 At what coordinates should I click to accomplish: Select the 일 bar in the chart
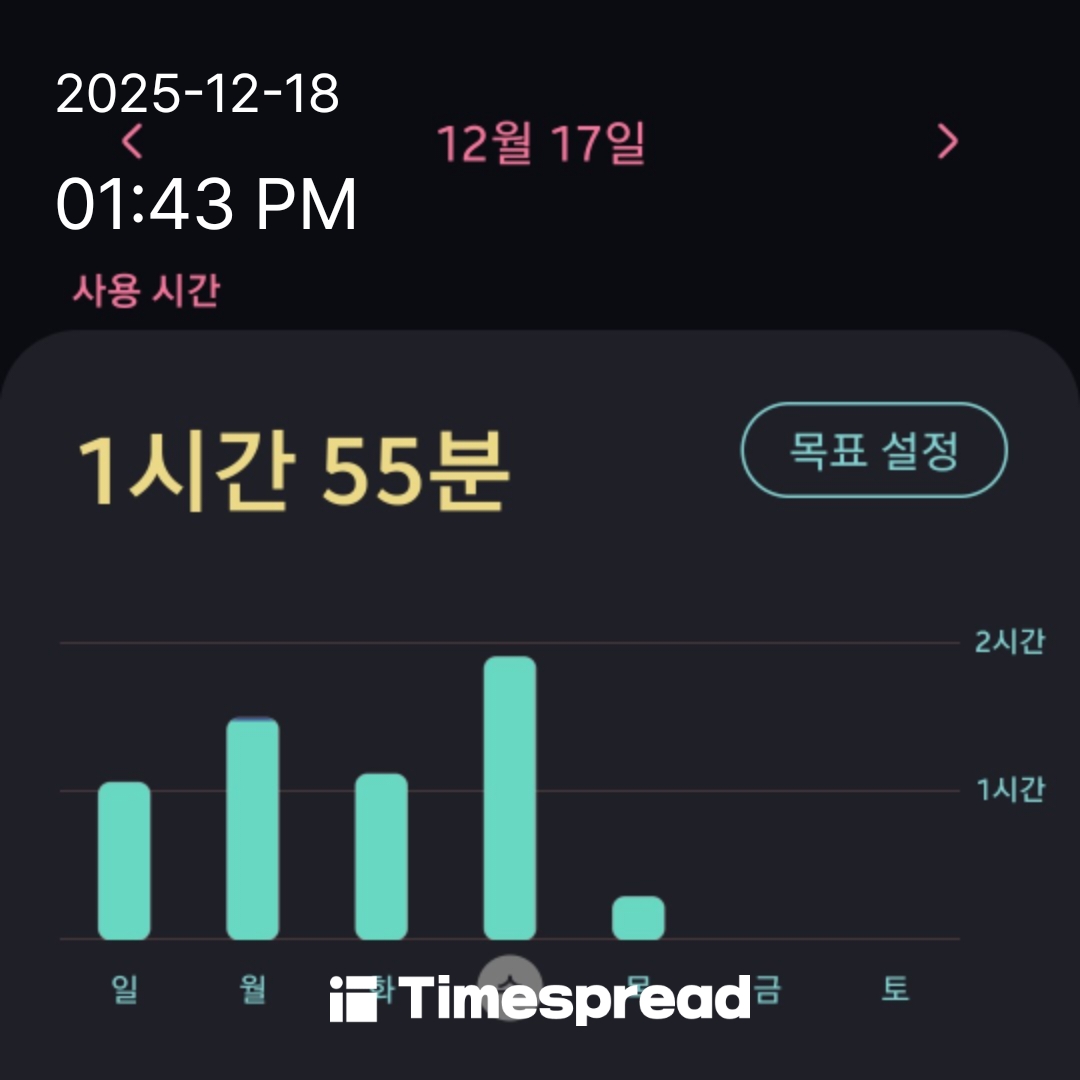(x=124, y=861)
